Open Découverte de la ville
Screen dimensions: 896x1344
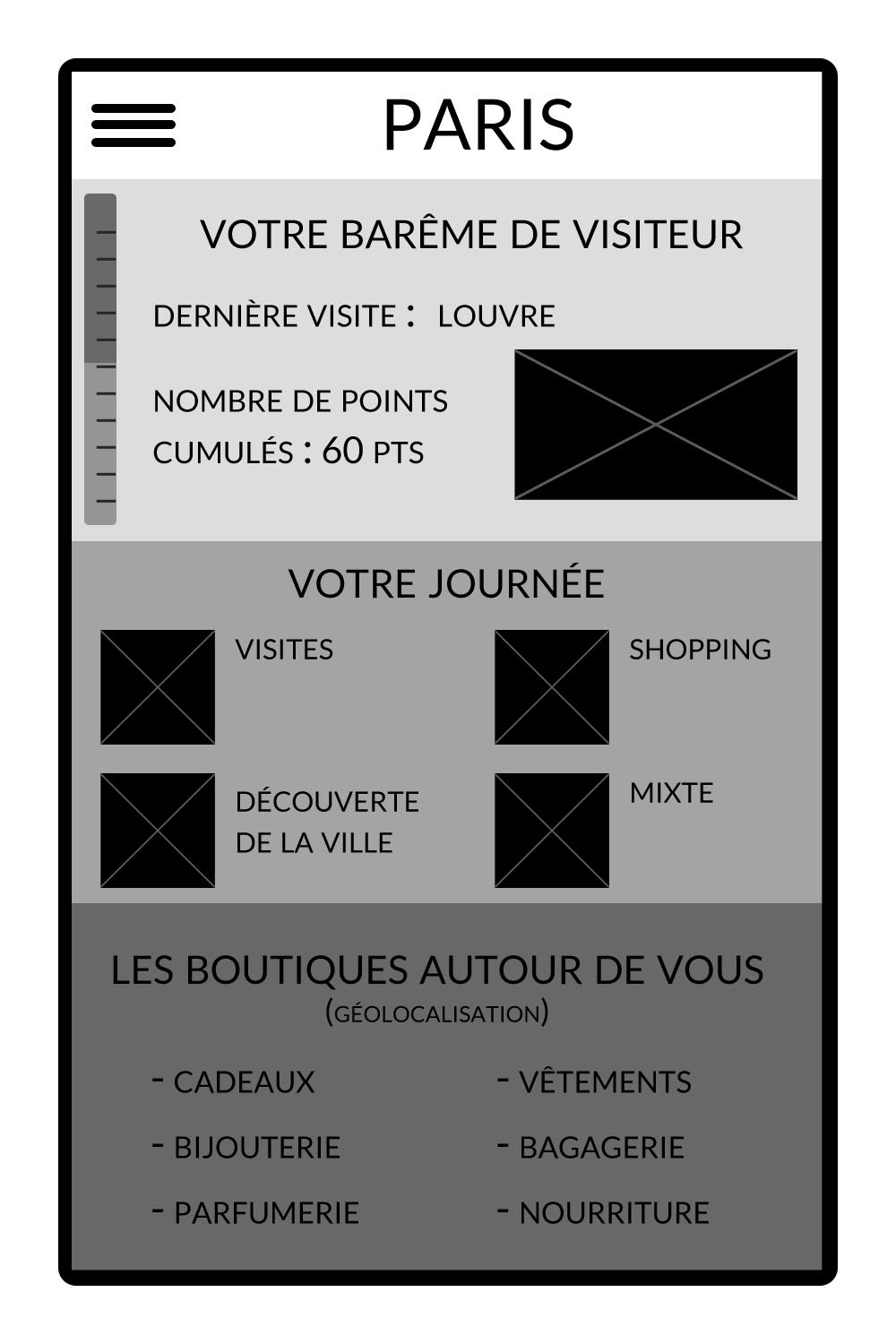click(158, 831)
